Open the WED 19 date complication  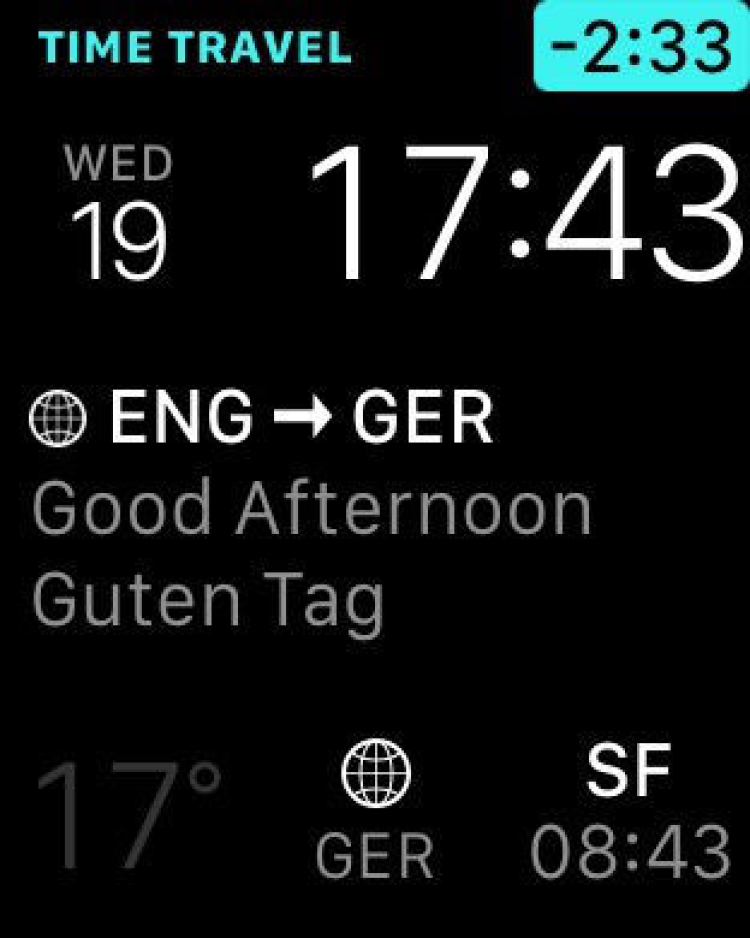click(x=119, y=213)
